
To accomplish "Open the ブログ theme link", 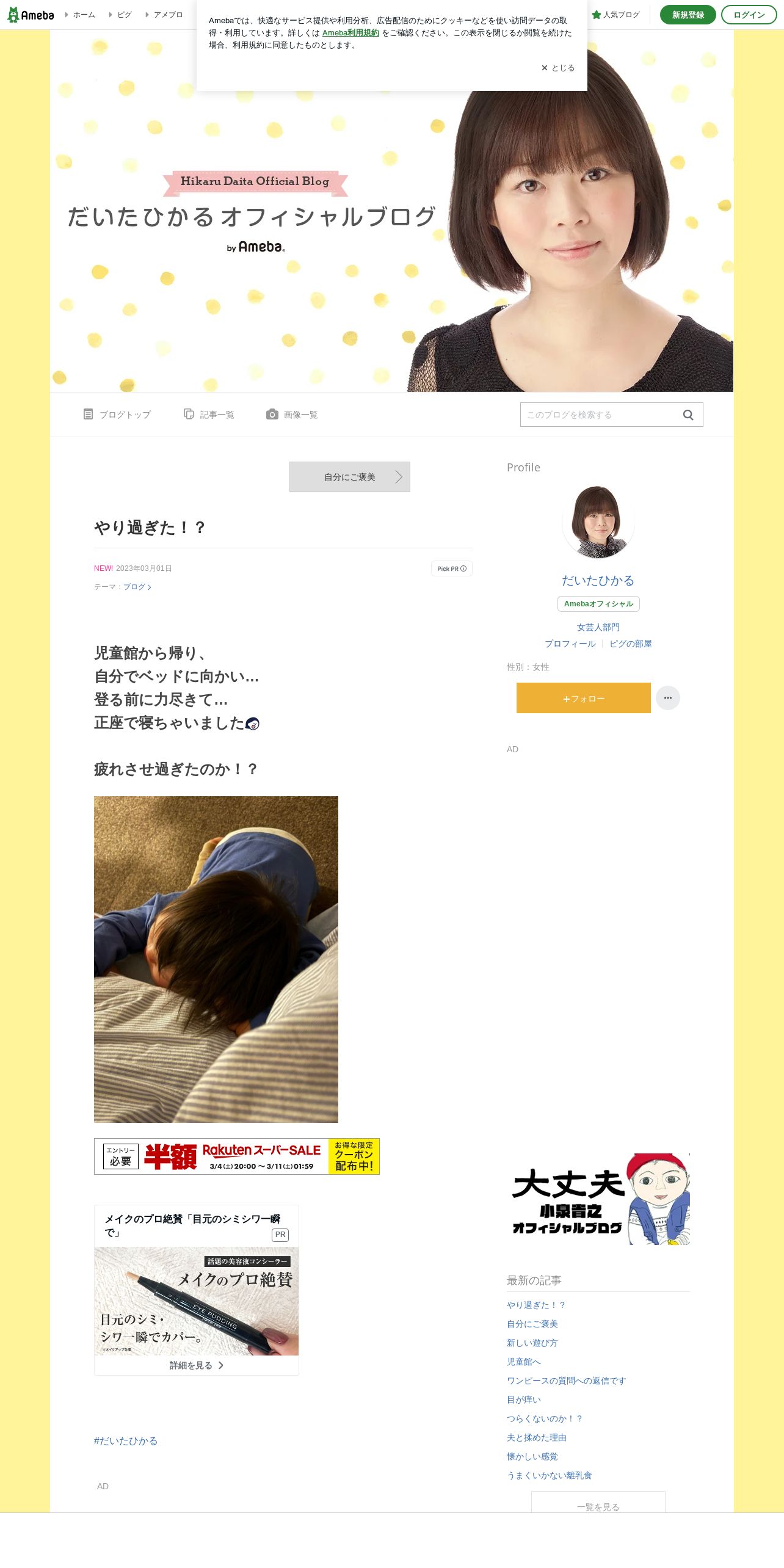I will point(137,587).
